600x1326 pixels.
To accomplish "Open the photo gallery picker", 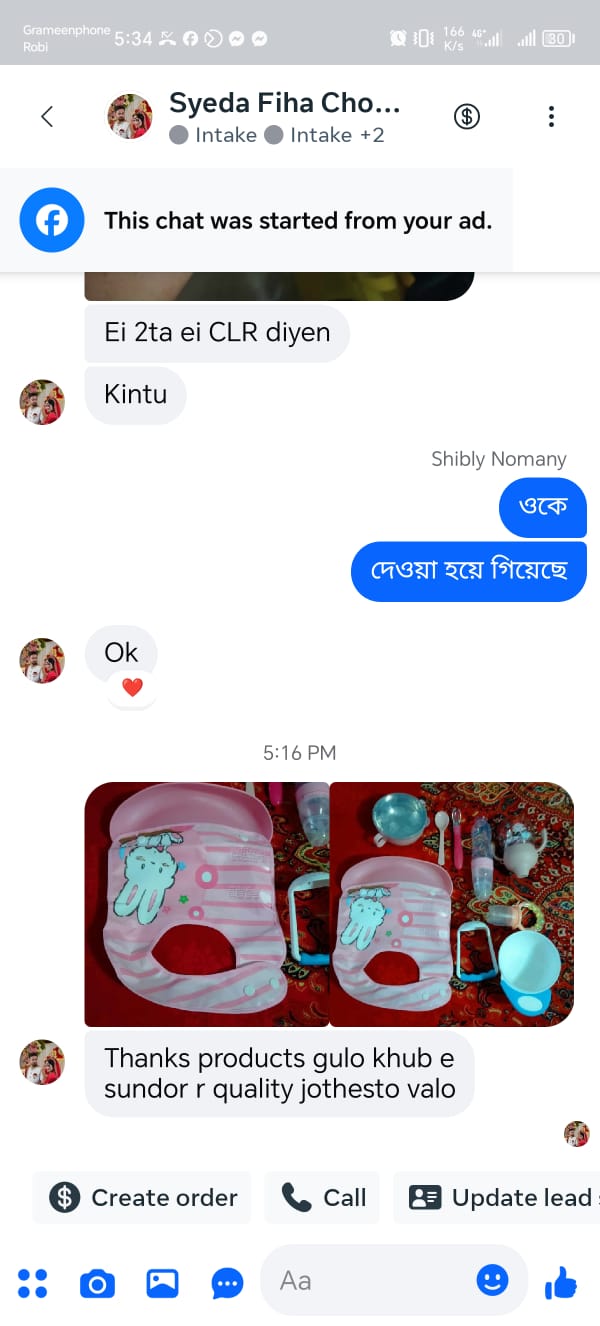I will click(162, 1283).
